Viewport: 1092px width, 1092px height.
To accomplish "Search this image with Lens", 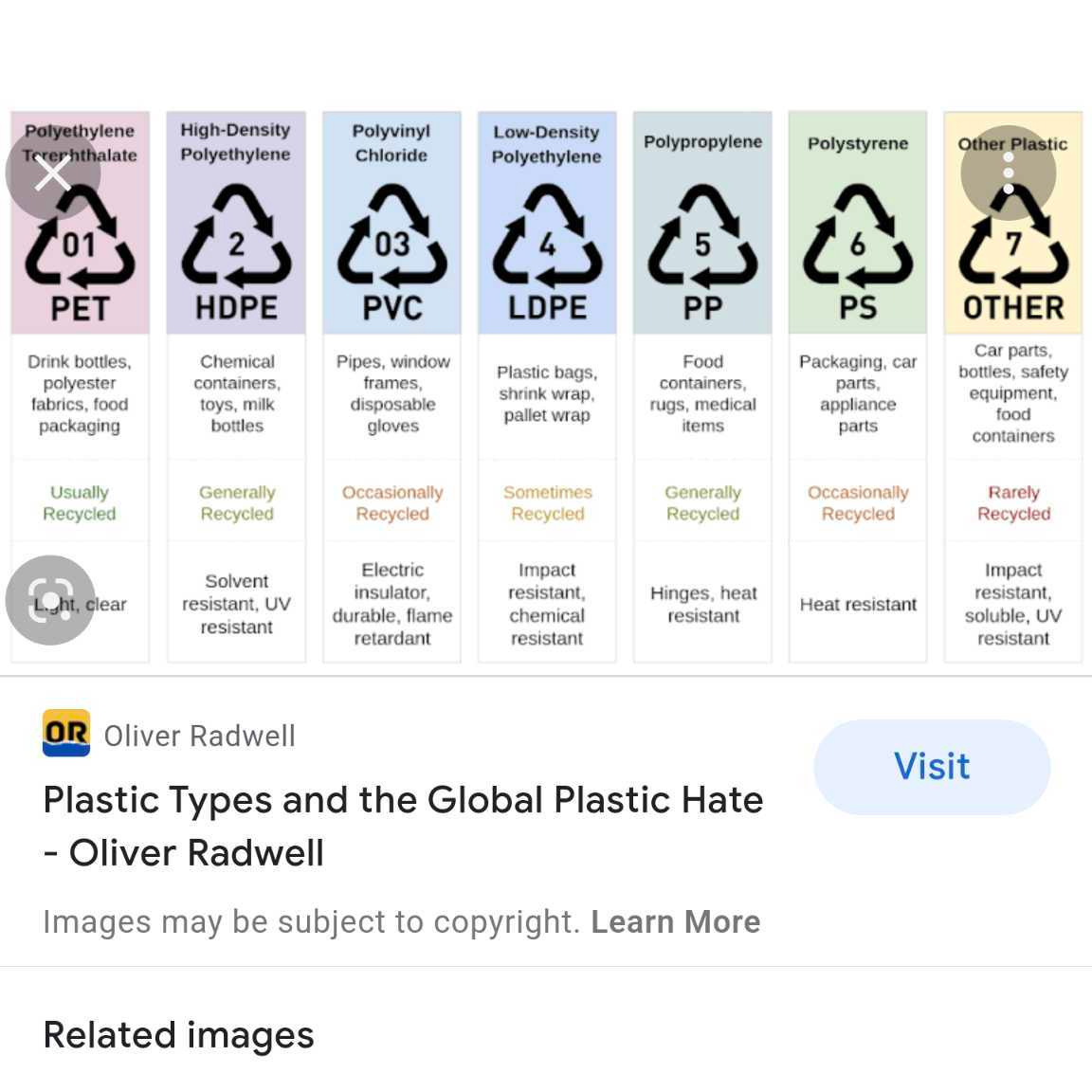I will pos(50,601).
